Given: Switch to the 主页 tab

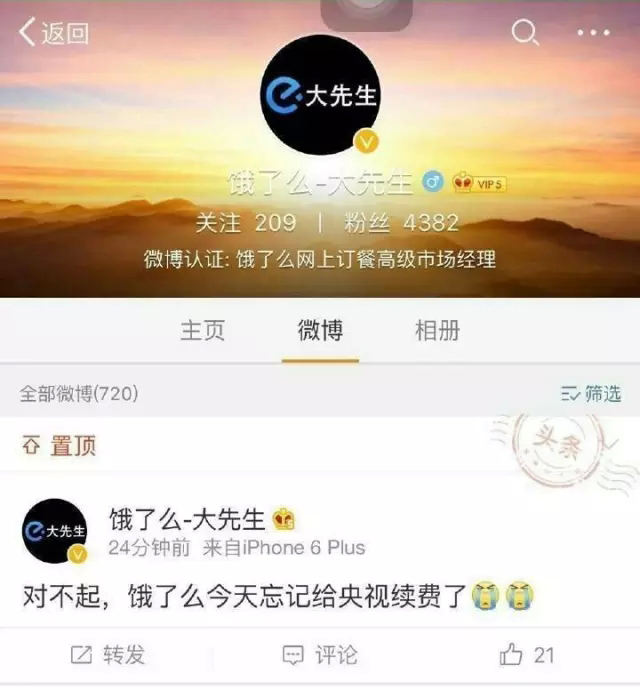Looking at the screenshot, I should pyautogui.click(x=203, y=331).
